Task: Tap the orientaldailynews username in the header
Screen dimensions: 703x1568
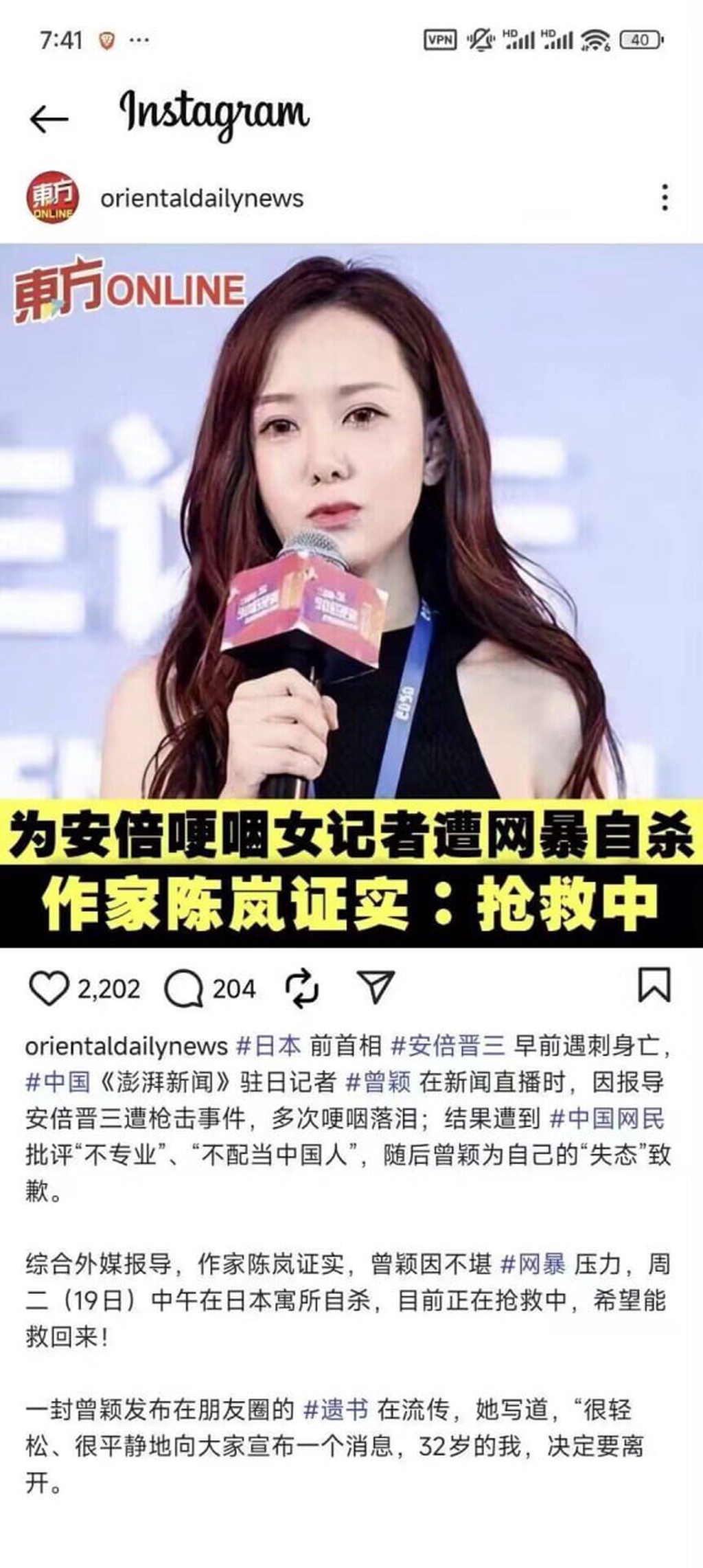Action: (201, 198)
